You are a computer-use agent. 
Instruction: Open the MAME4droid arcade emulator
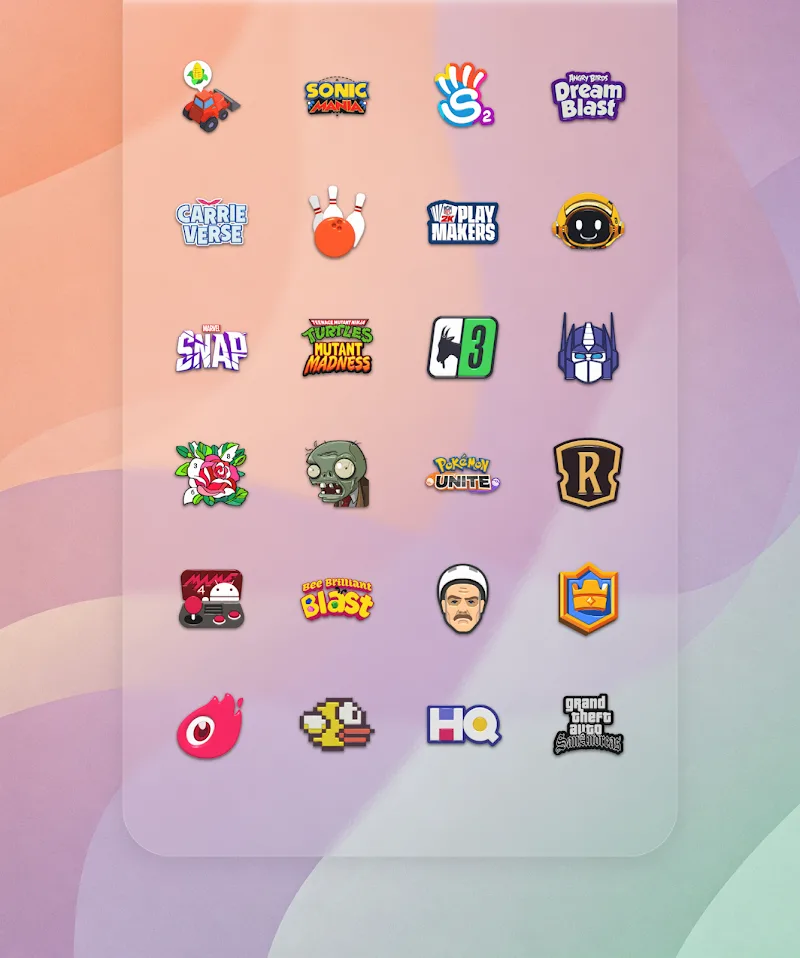[x=211, y=600]
